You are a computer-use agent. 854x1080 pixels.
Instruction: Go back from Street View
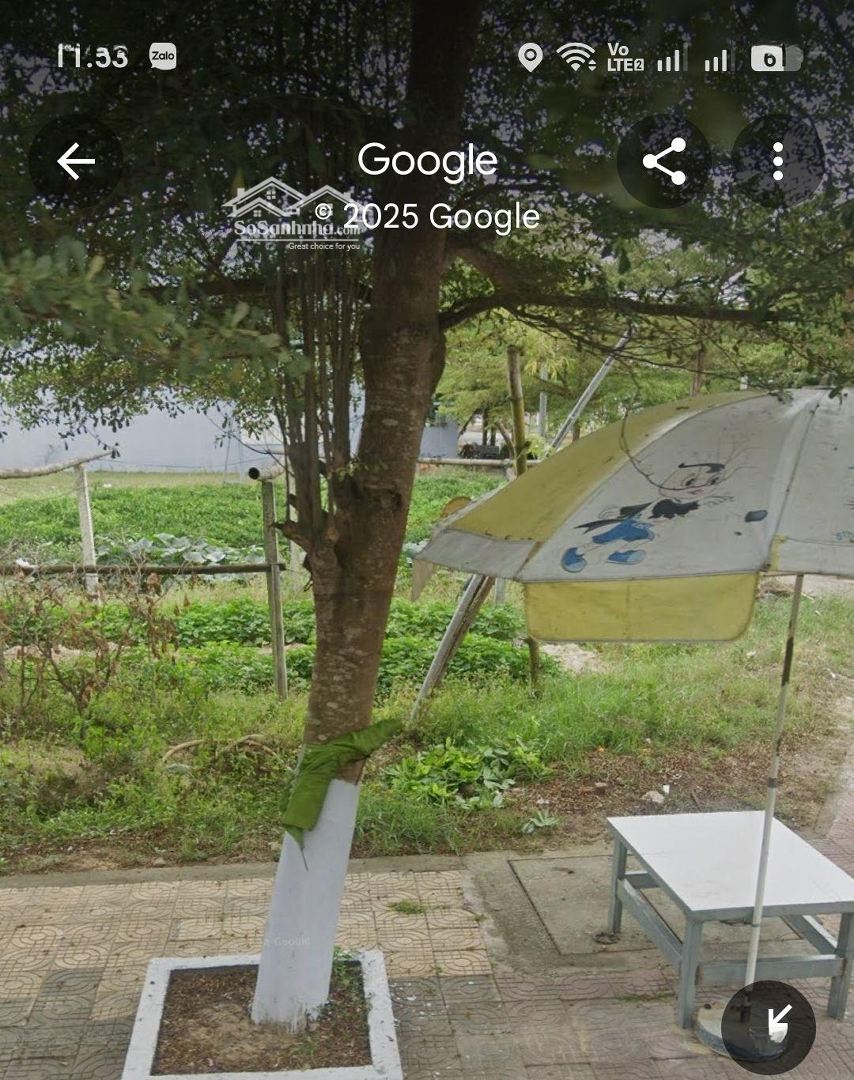76,161
